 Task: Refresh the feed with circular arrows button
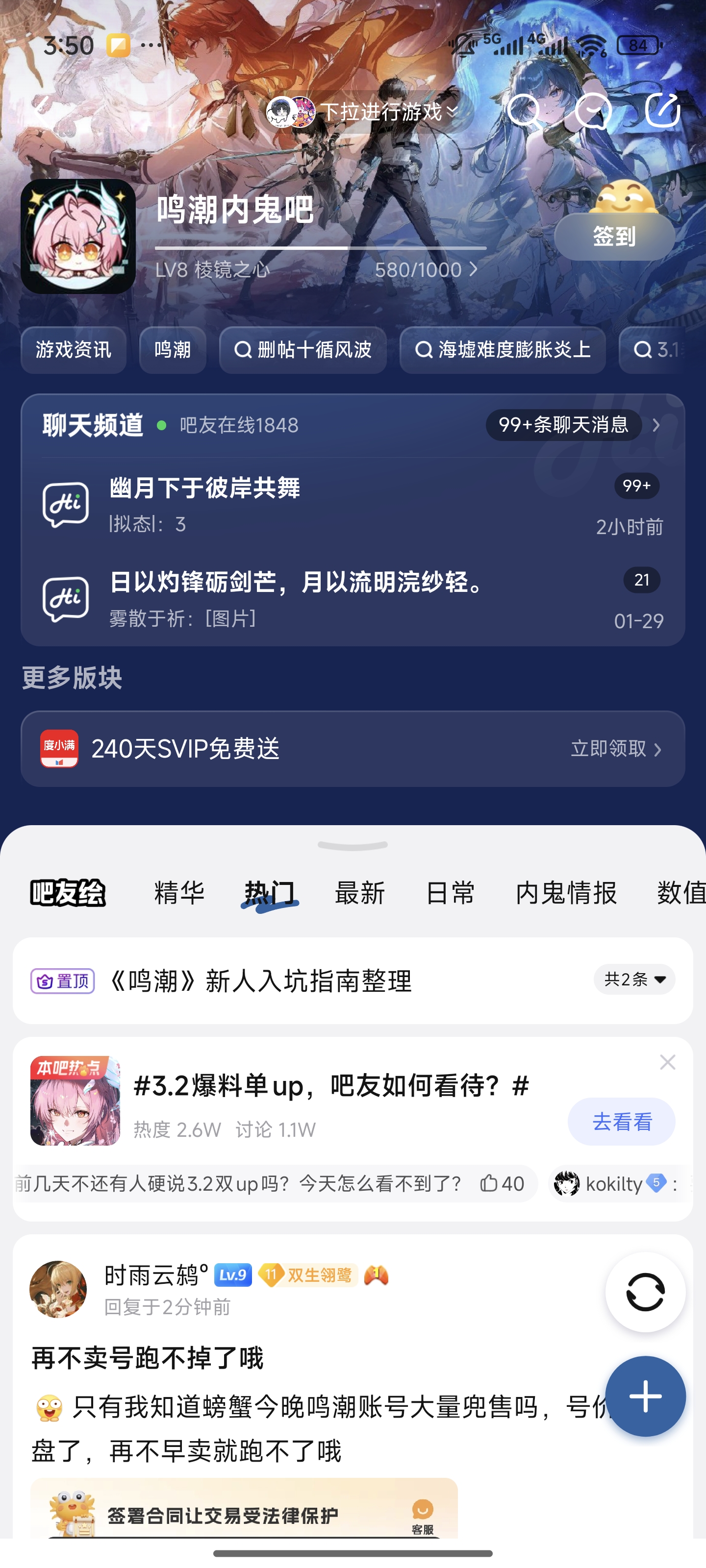[x=645, y=1292]
